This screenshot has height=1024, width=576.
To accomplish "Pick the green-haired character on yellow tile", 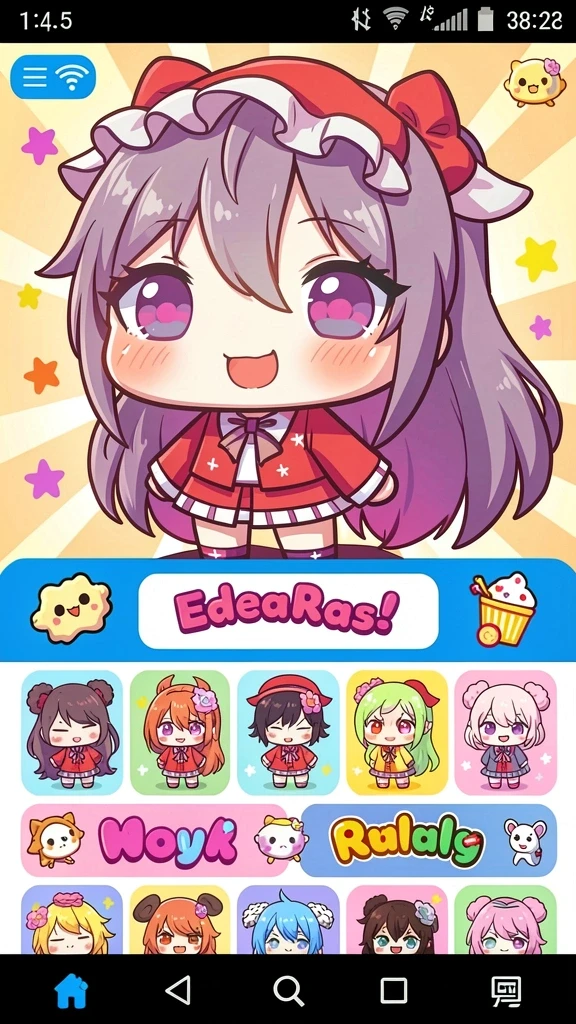I will [396, 732].
